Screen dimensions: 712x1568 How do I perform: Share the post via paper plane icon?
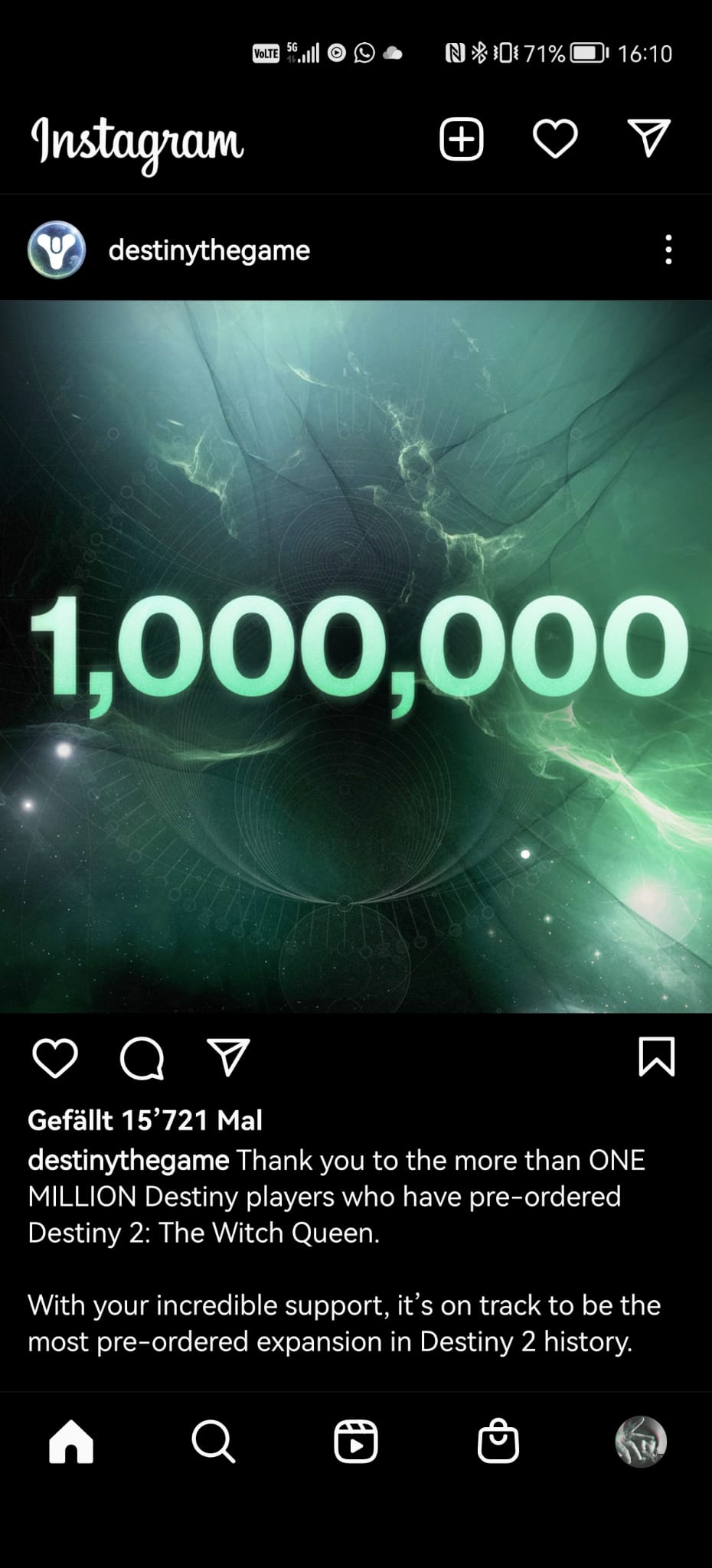[228, 1057]
